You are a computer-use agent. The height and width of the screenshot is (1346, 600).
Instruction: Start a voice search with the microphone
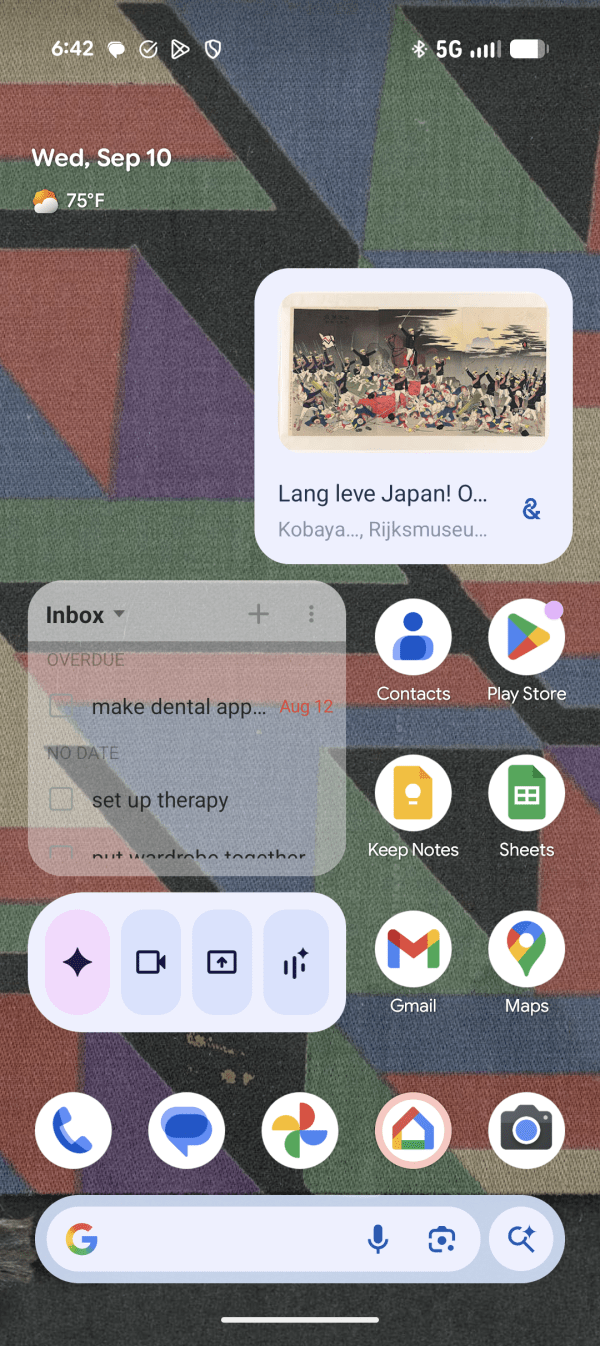(378, 1240)
